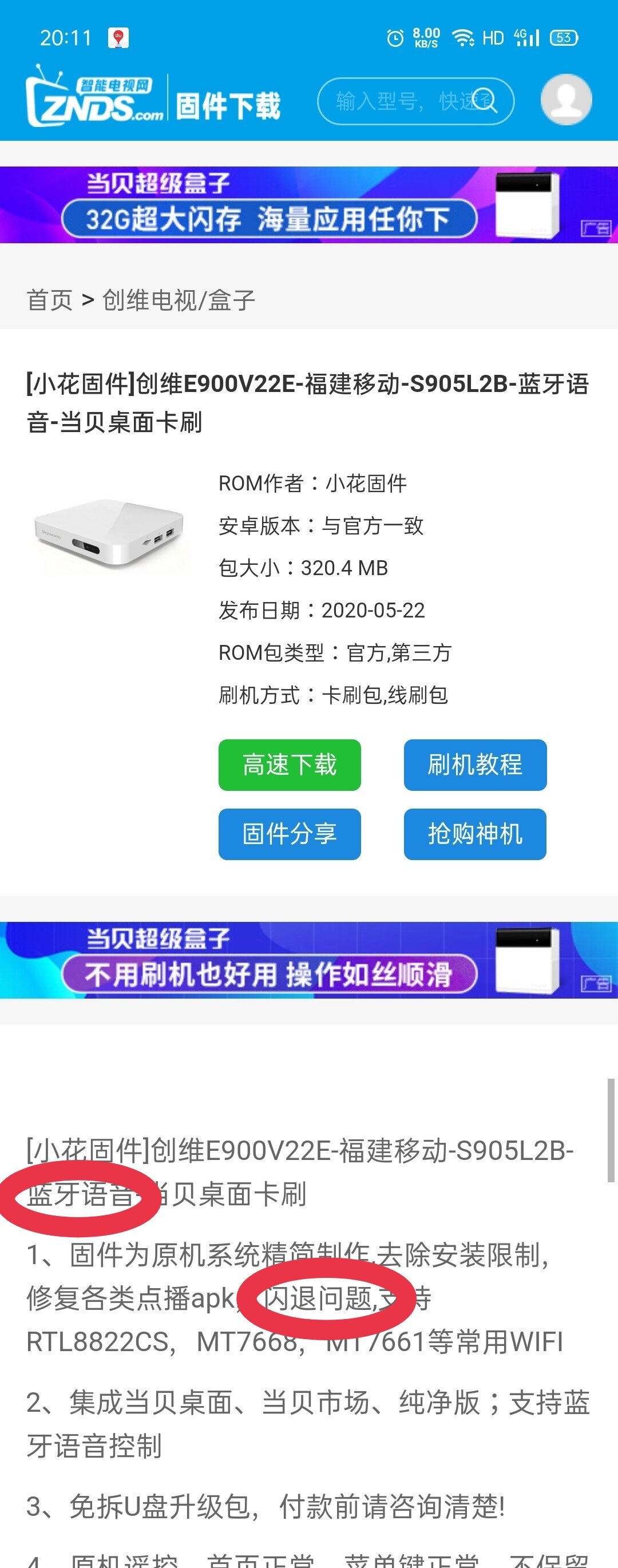Open the 不用刷机也好用 ad banner

(x=308, y=960)
